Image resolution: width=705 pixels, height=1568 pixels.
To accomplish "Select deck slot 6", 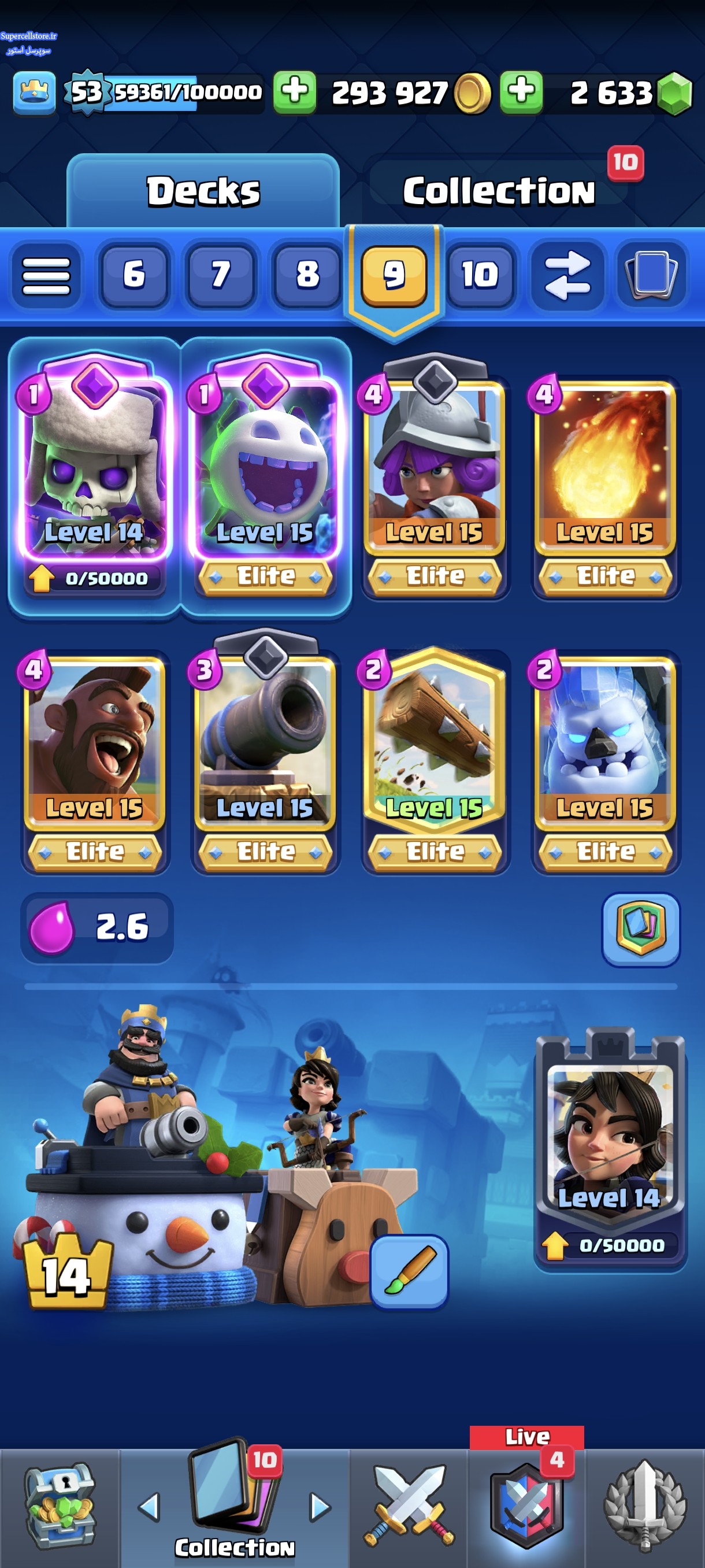I will click(x=134, y=275).
